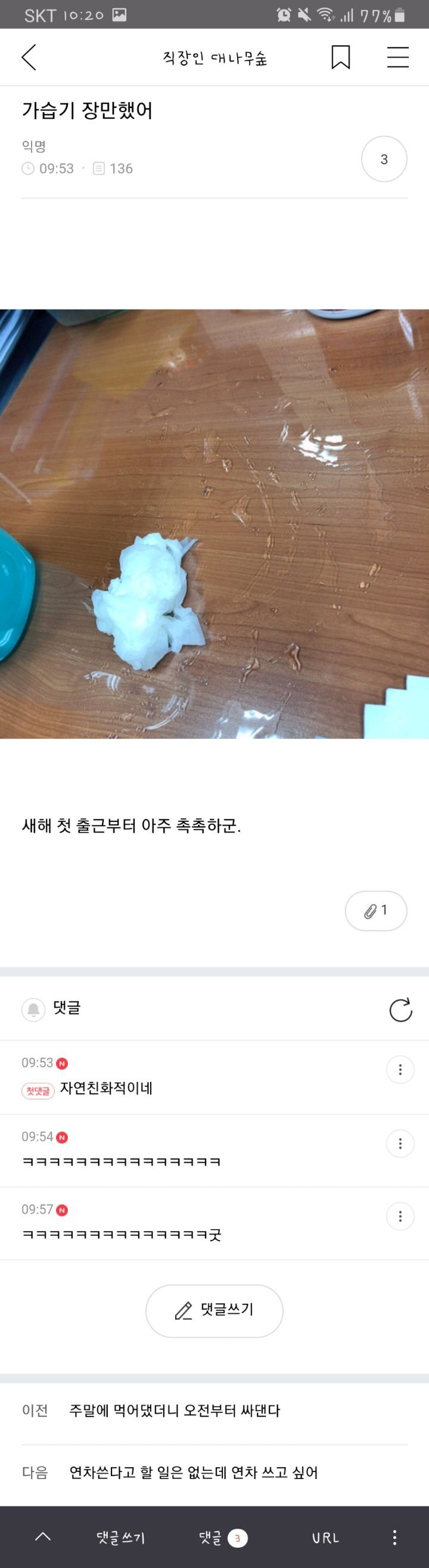
Task: Open next post 연차쓴다고 할 일은 없는데
Action: point(194,1473)
